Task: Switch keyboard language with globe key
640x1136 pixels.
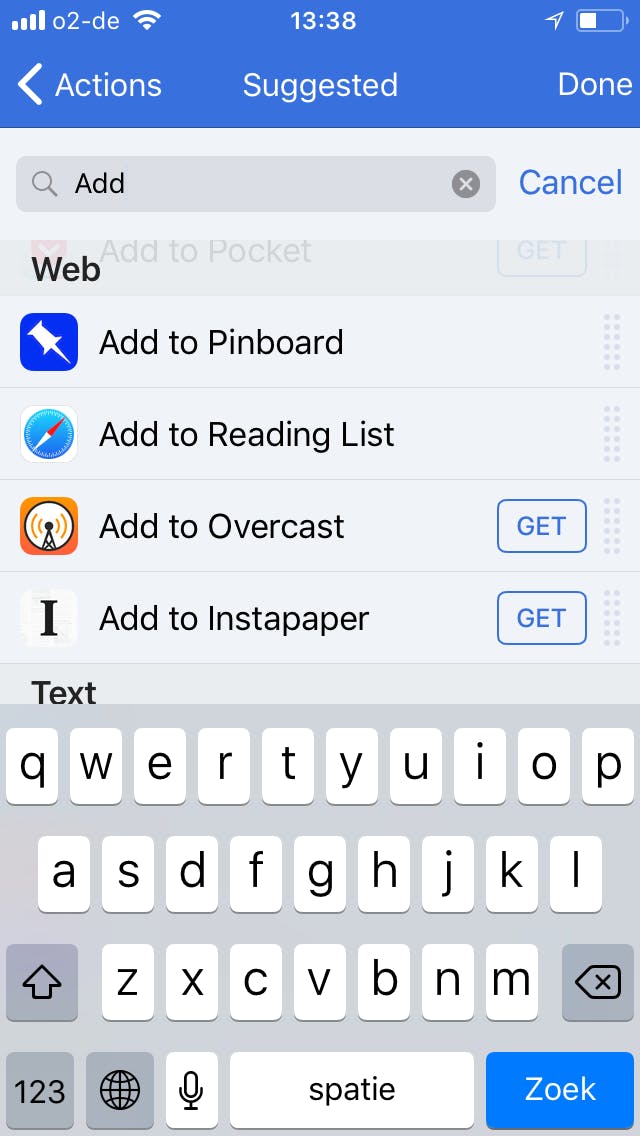Action: [x=120, y=1089]
